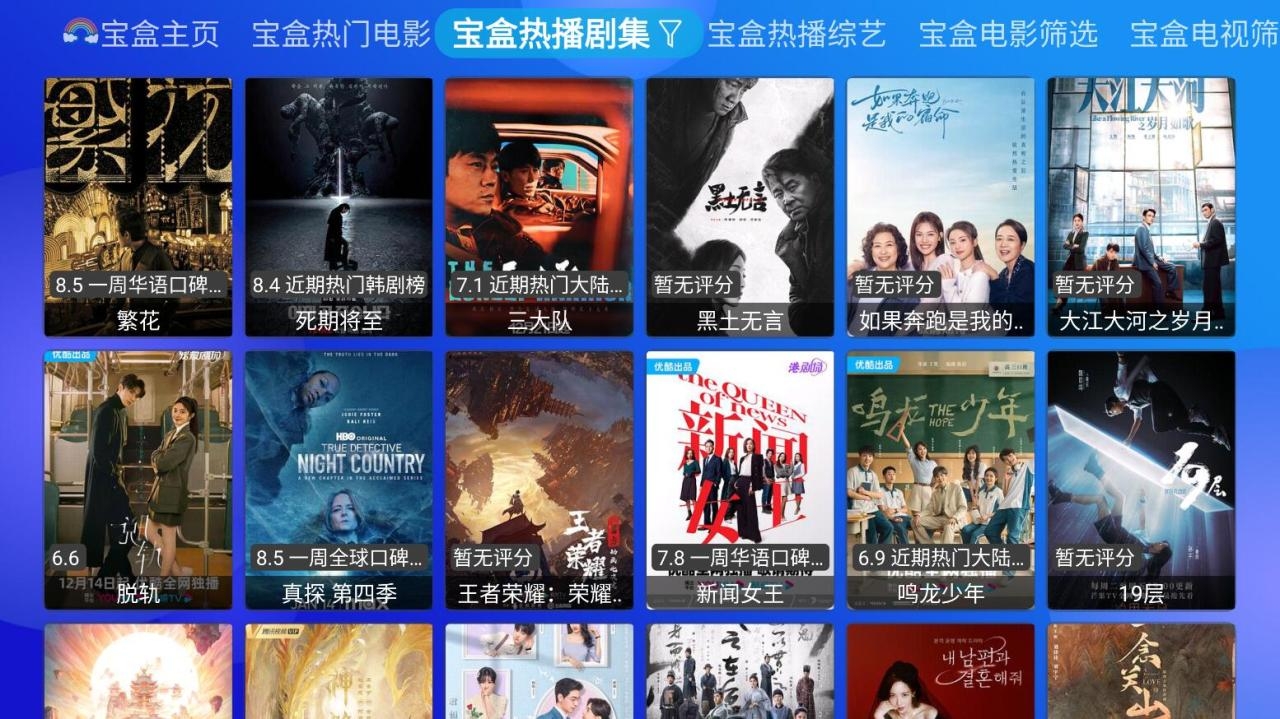Switch to the 宝盒热门电影 tab
The image size is (1280, 719).
(340, 34)
